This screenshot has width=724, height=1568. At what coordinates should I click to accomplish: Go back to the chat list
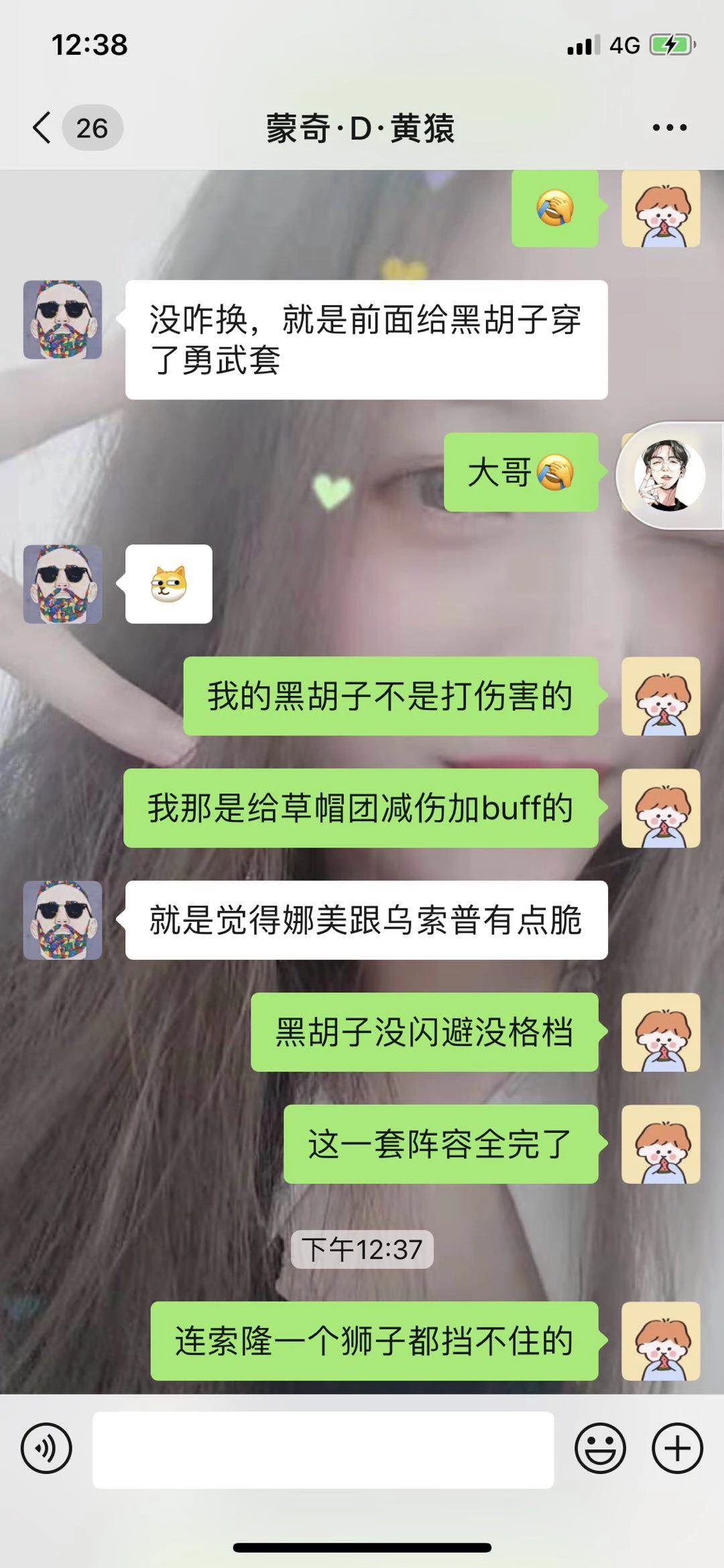click(x=43, y=127)
